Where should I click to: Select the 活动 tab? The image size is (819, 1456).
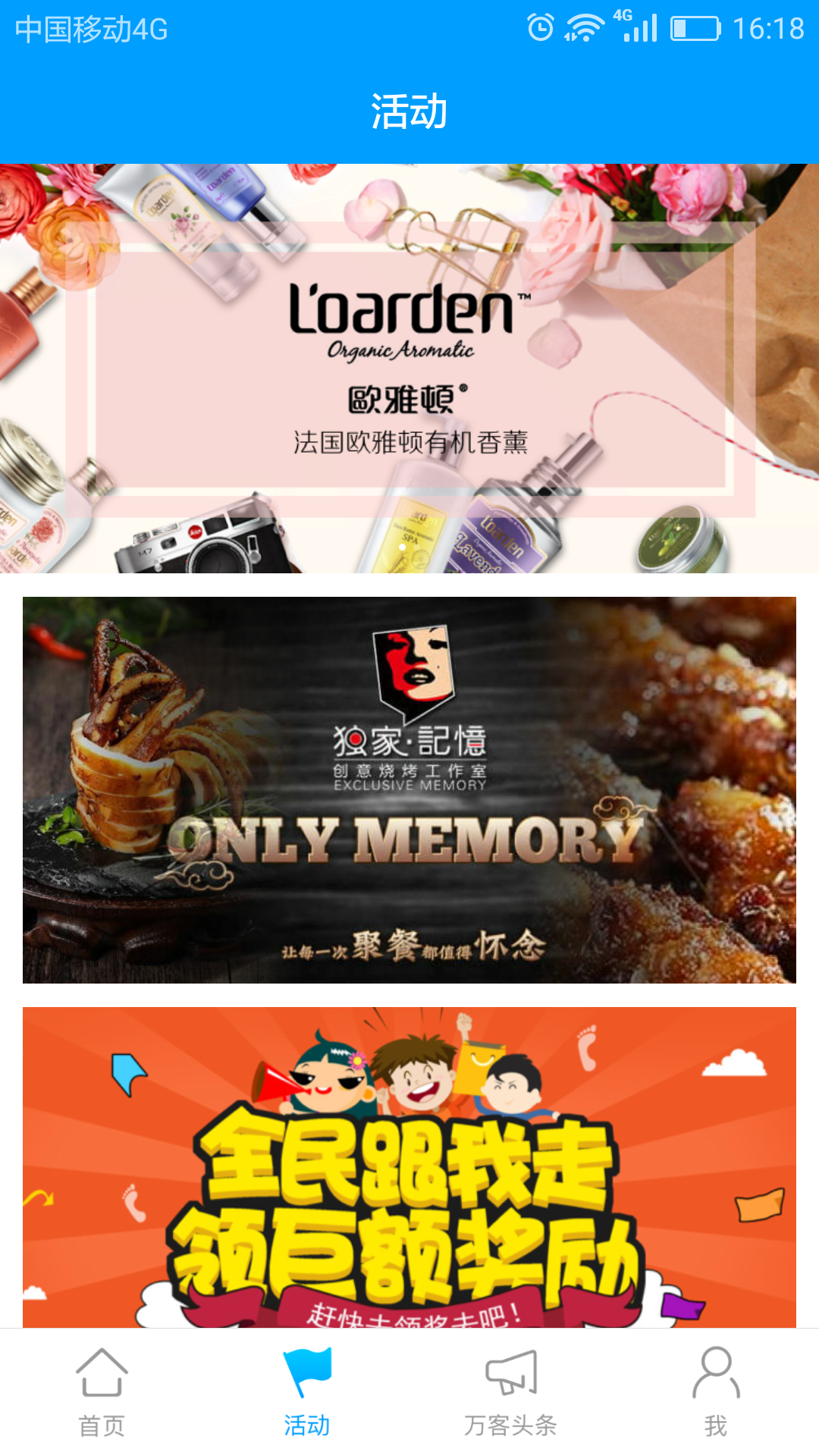click(306, 1392)
